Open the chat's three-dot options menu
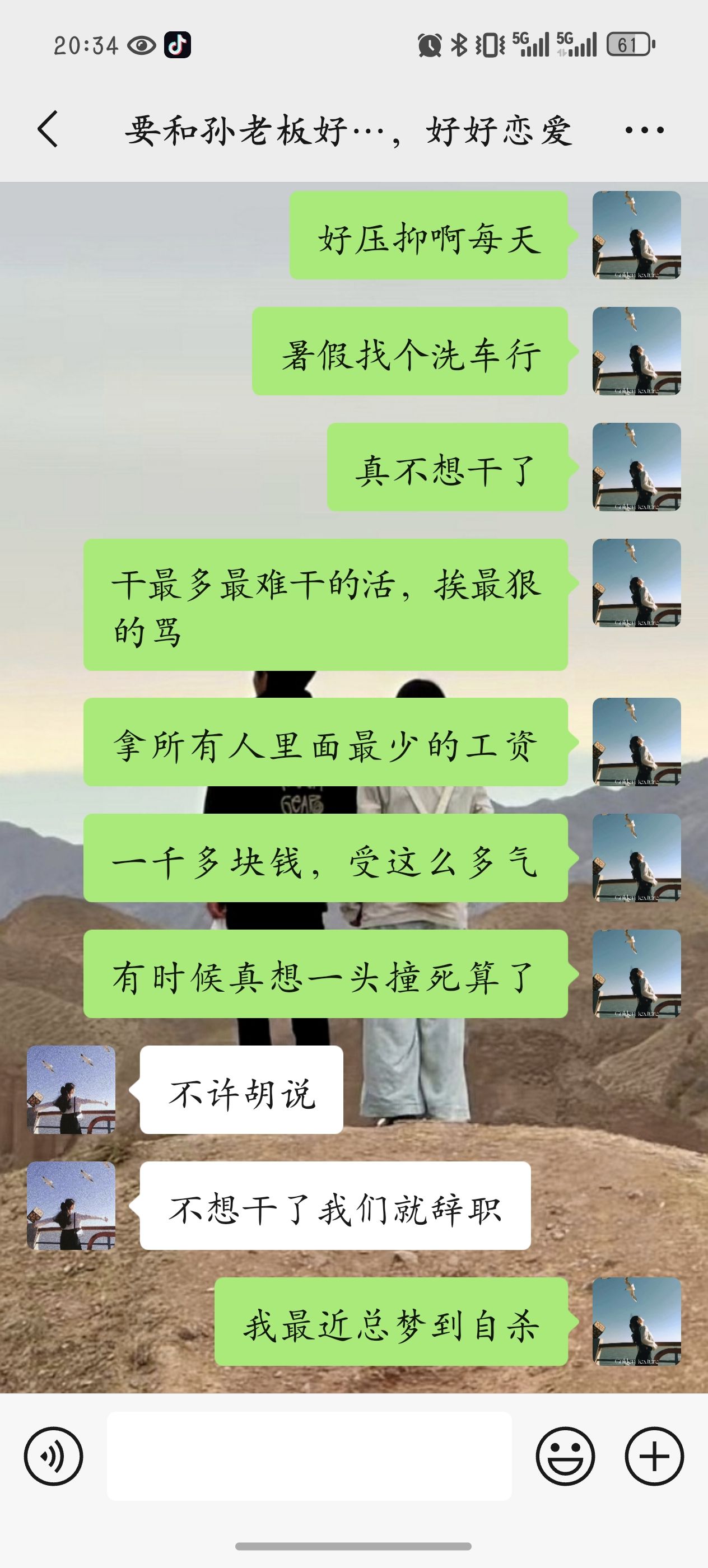This screenshot has width=708, height=1568. pyautogui.click(x=644, y=130)
